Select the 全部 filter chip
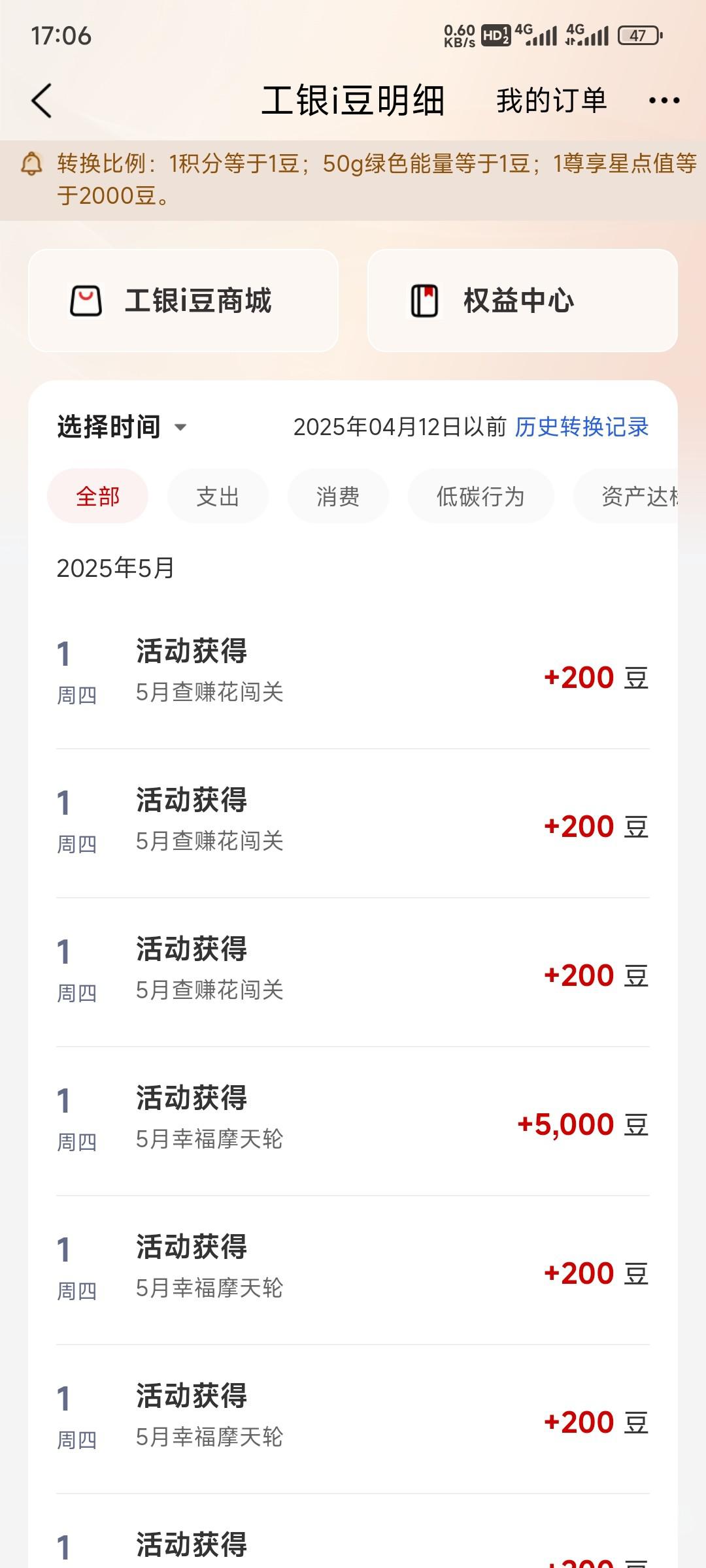Viewport: 706px width, 1568px height. (98, 497)
